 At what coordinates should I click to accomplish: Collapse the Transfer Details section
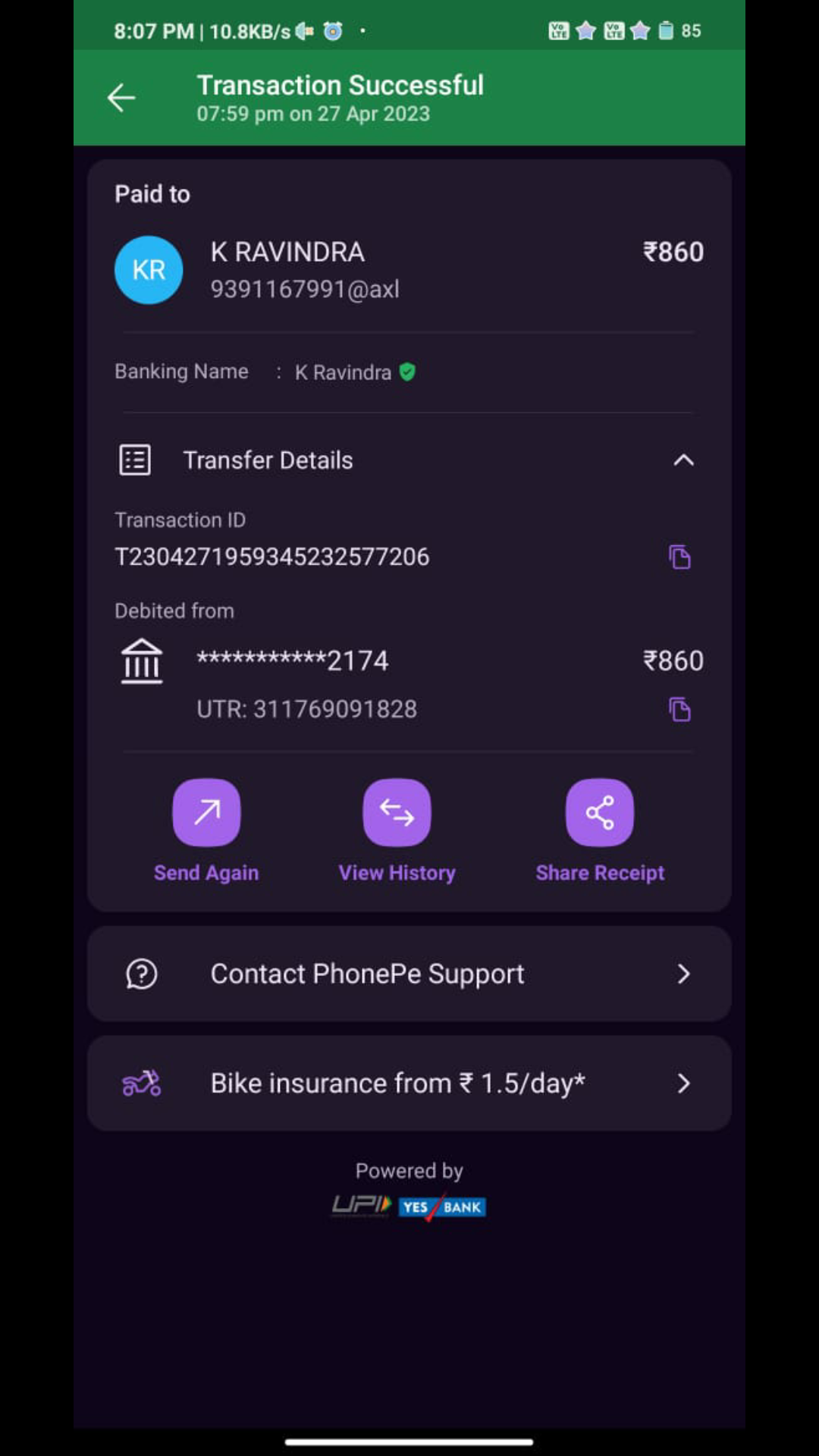click(x=683, y=460)
